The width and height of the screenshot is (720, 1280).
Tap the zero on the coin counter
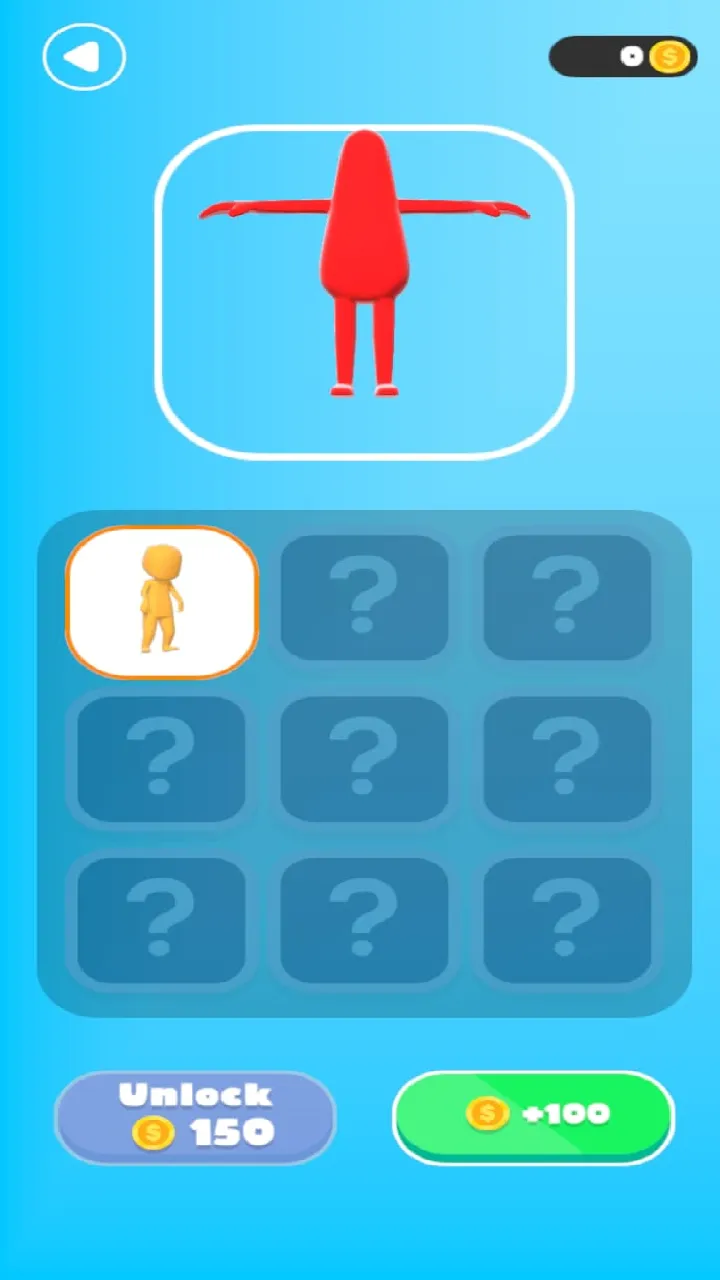pyautogui.click(x=633, y=57)
